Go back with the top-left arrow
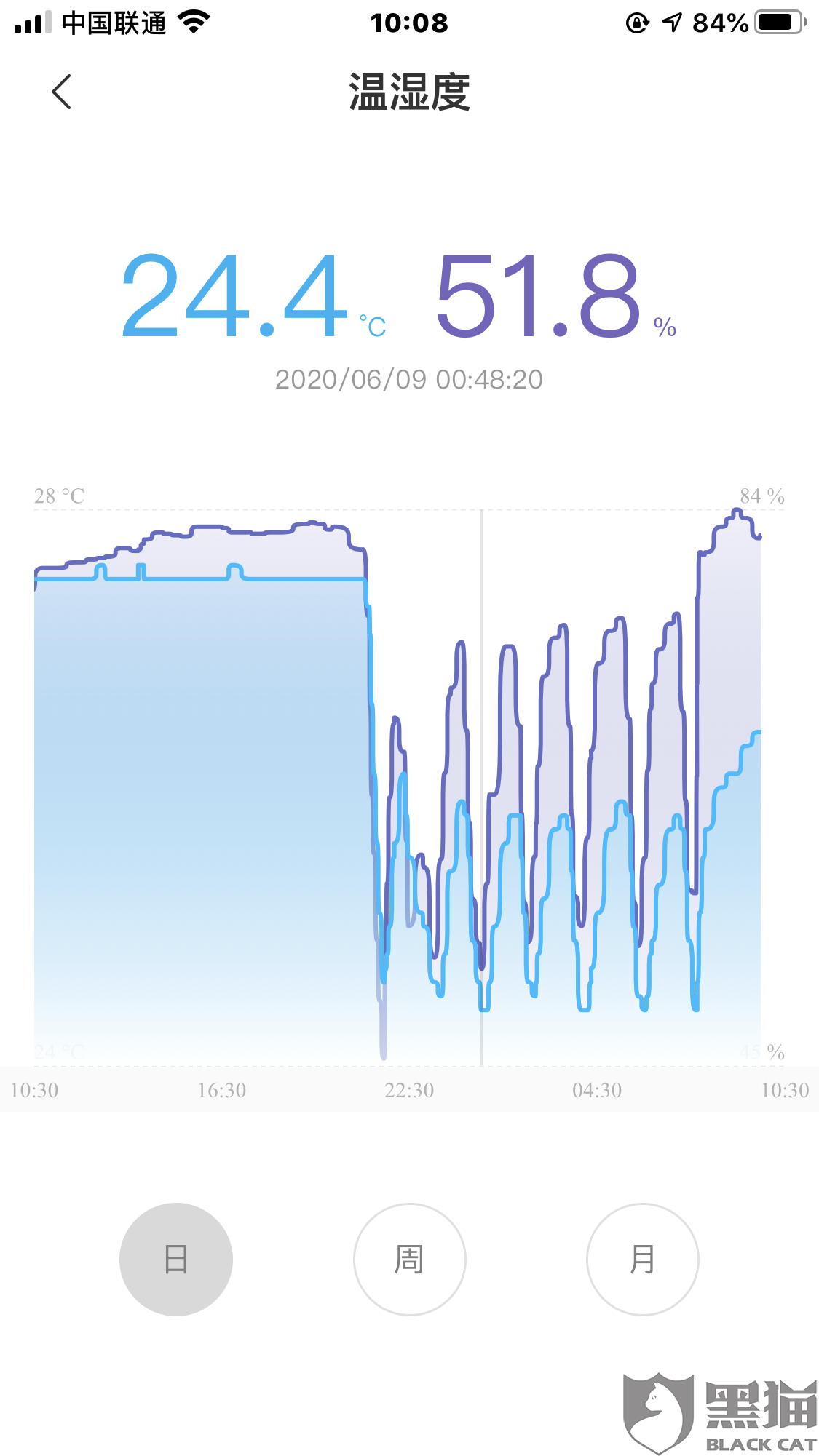This screenshot has width=819, height=1456. click(x=62, y=92)
